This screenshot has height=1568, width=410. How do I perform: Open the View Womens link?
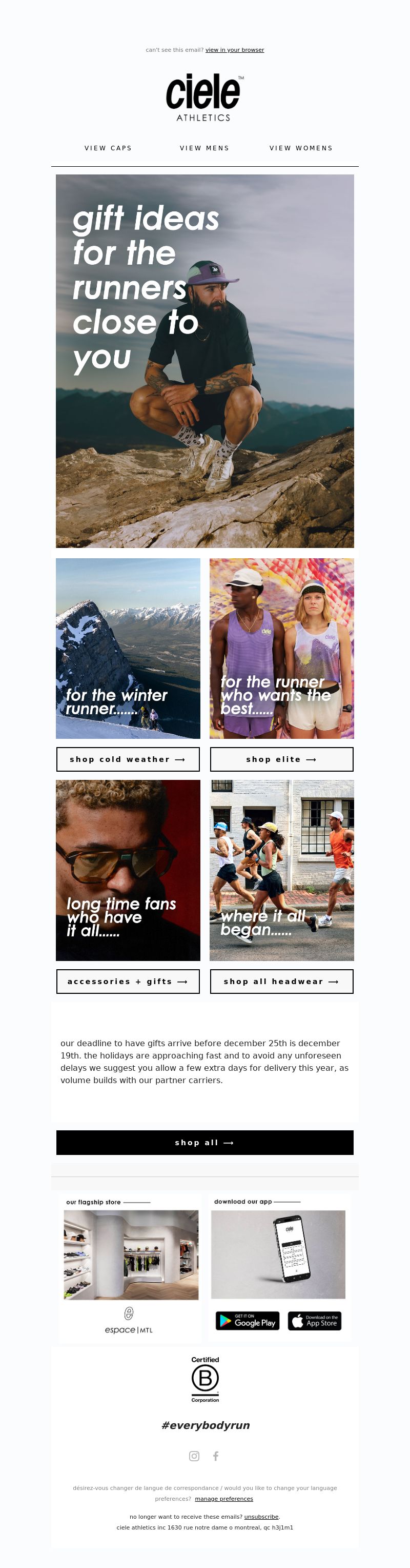[301, 148]
